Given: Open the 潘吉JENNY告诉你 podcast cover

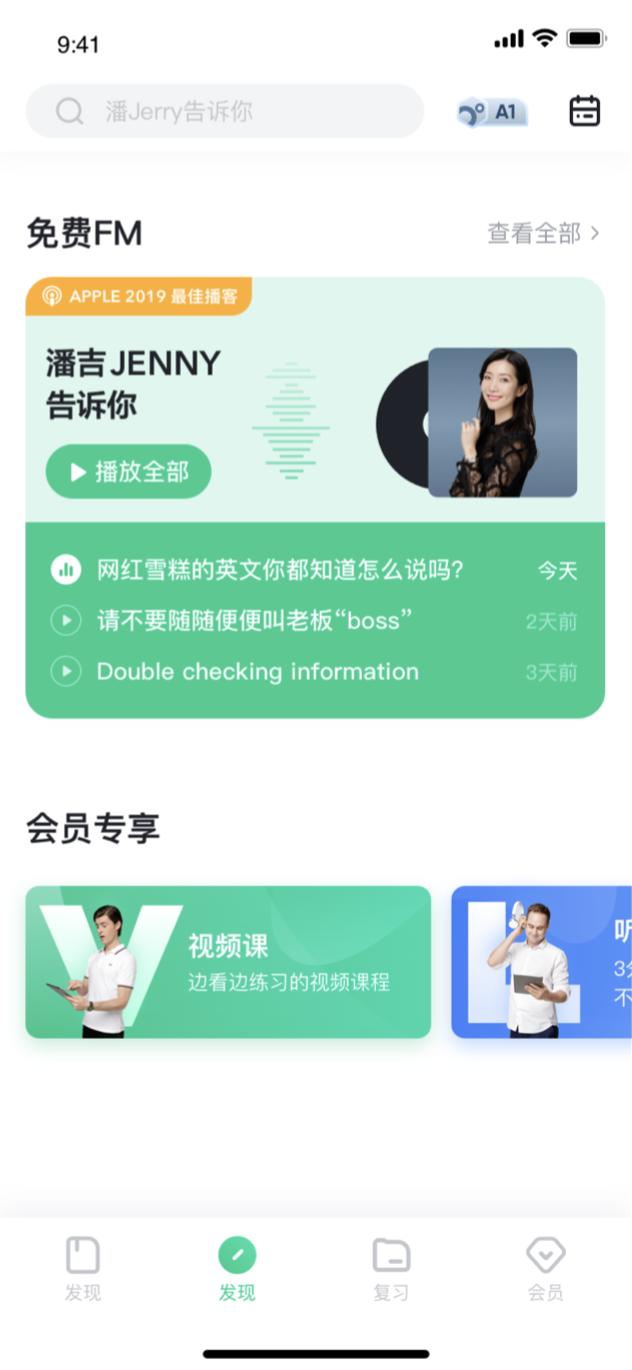Looking at the screenshot, I should click(x=502, y=422).
